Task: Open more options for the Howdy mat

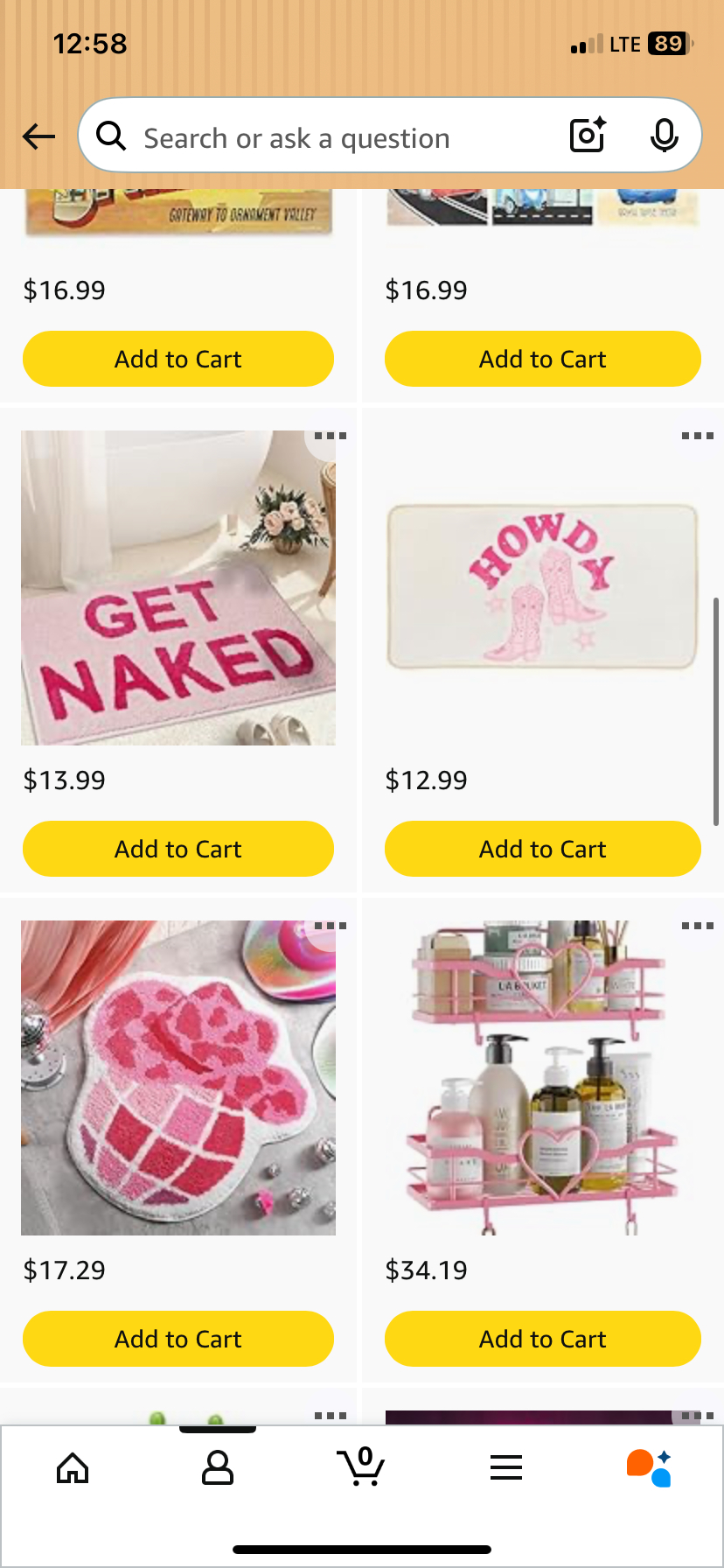Action: 697,436
